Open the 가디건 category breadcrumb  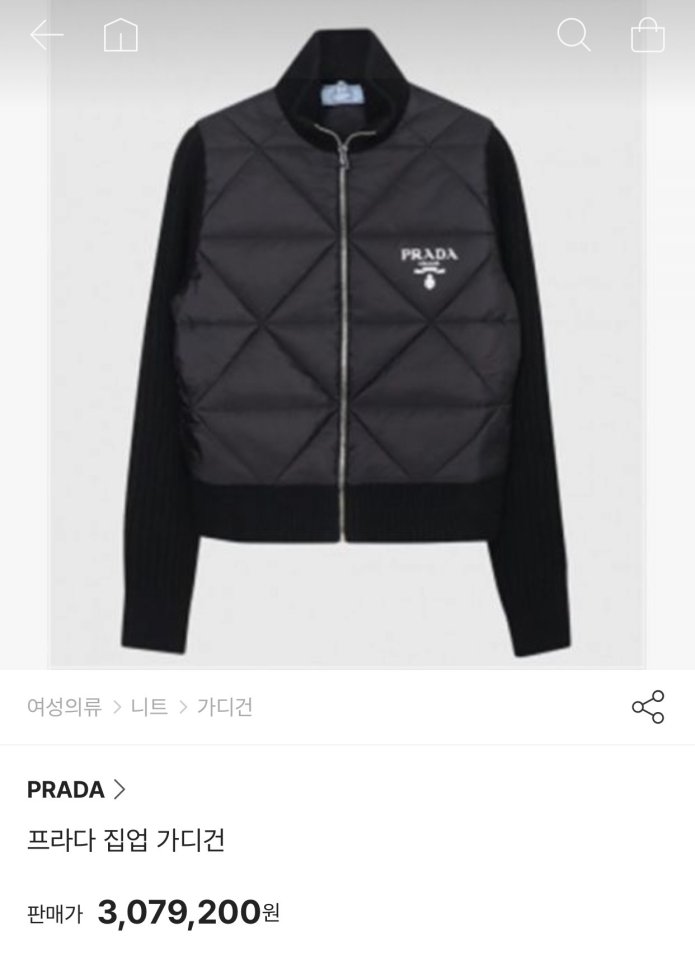click(225, 707)
